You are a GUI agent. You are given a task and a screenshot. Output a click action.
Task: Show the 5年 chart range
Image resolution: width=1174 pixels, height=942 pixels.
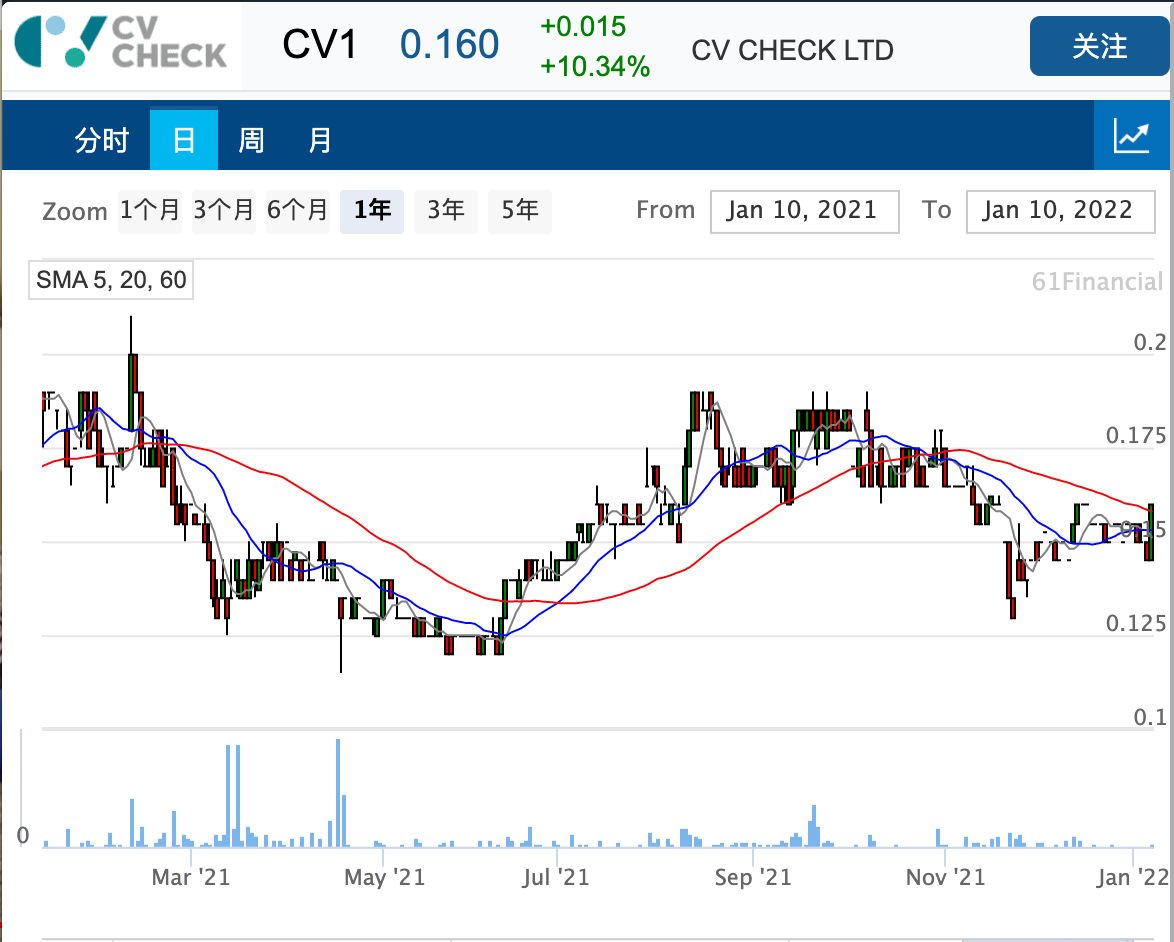[x=519, y=210]
